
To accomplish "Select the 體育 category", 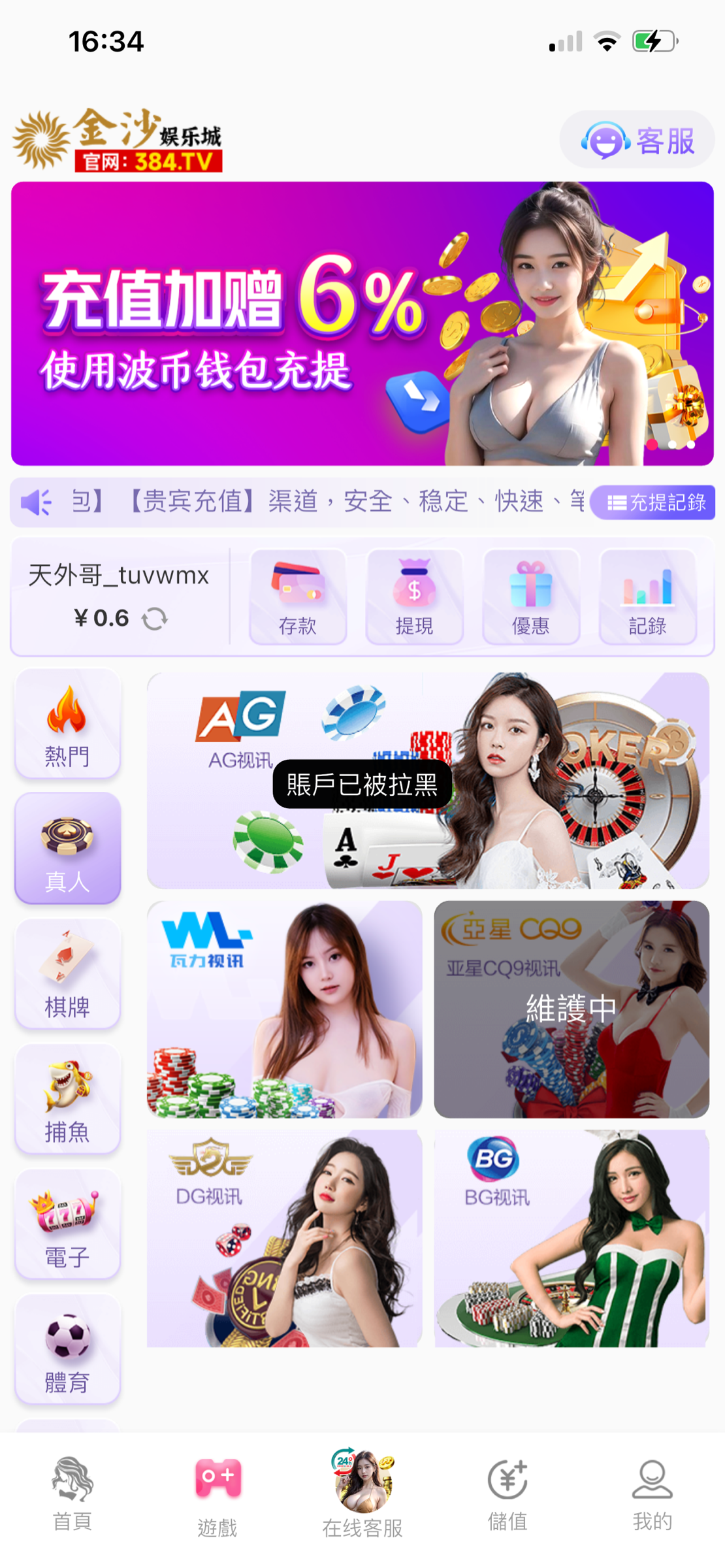I will click(x=68, y=1350).
